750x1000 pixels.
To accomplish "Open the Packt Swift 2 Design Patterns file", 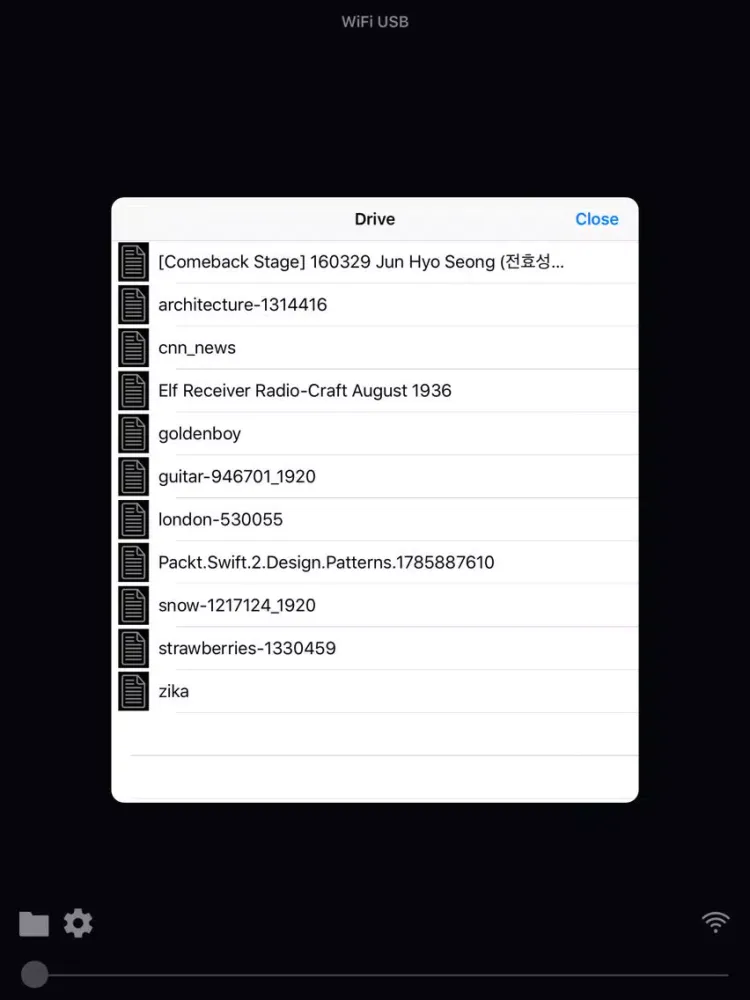I will tap(326, 563).
